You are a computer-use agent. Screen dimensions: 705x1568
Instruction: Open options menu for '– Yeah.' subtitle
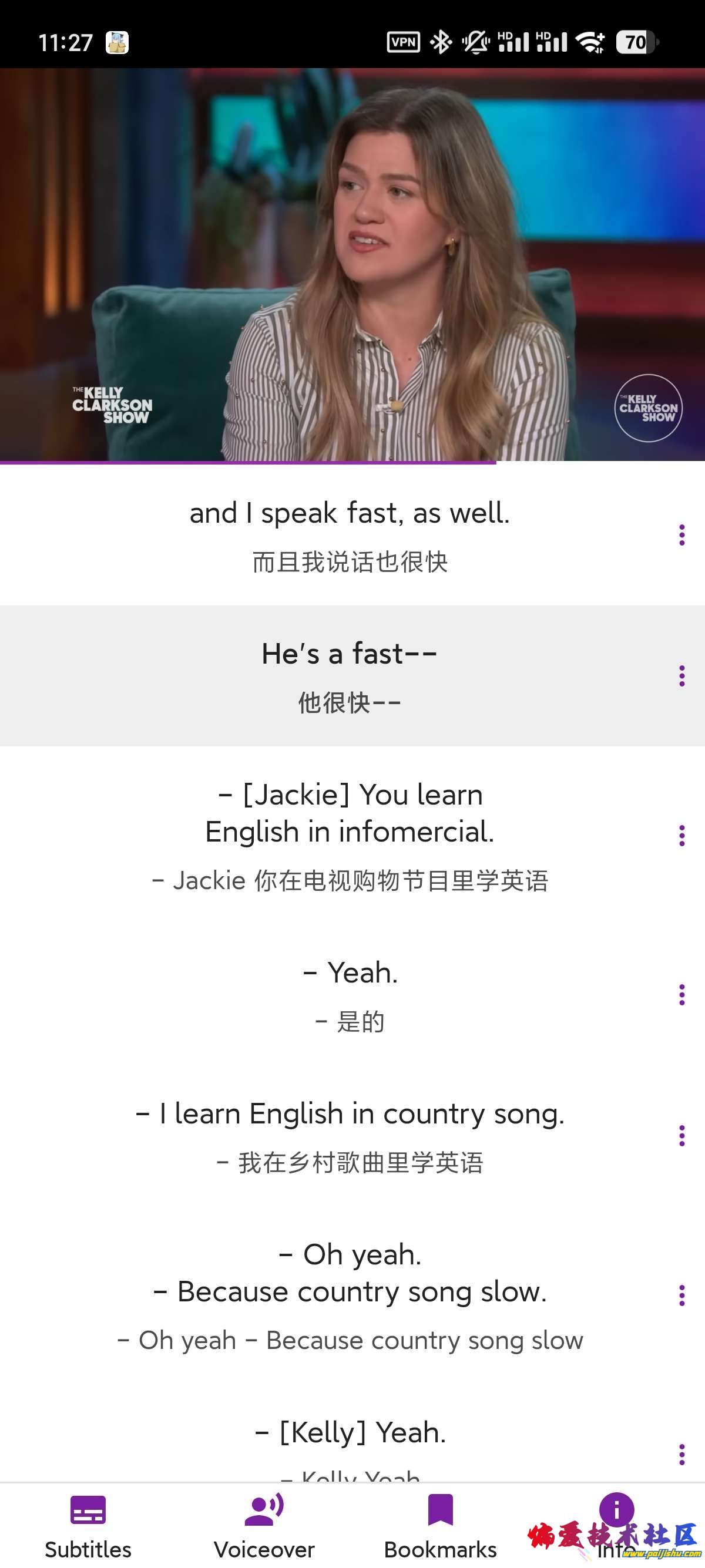click(x=681, y=995)
